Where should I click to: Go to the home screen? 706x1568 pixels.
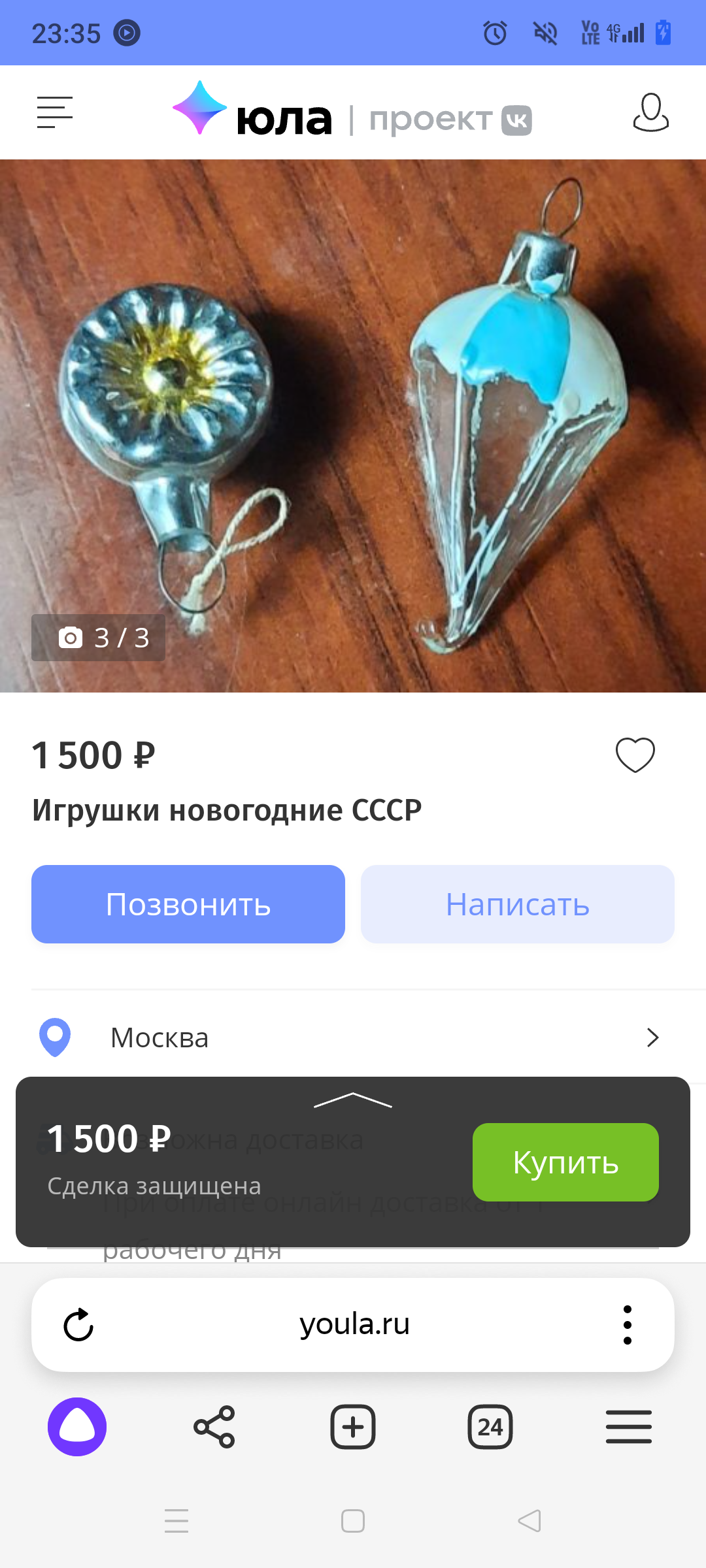[353, 1521]
